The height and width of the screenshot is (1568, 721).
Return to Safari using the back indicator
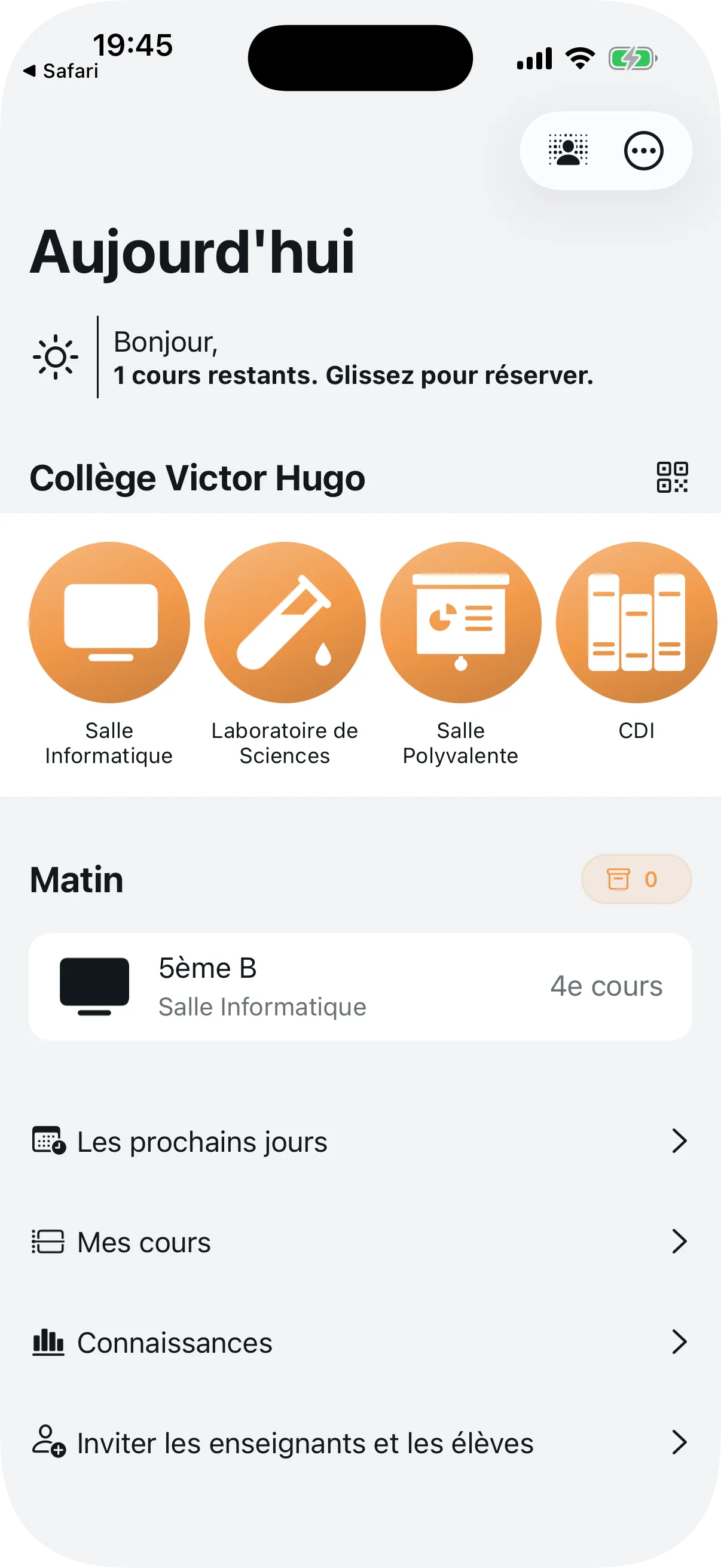pos(61,70)
